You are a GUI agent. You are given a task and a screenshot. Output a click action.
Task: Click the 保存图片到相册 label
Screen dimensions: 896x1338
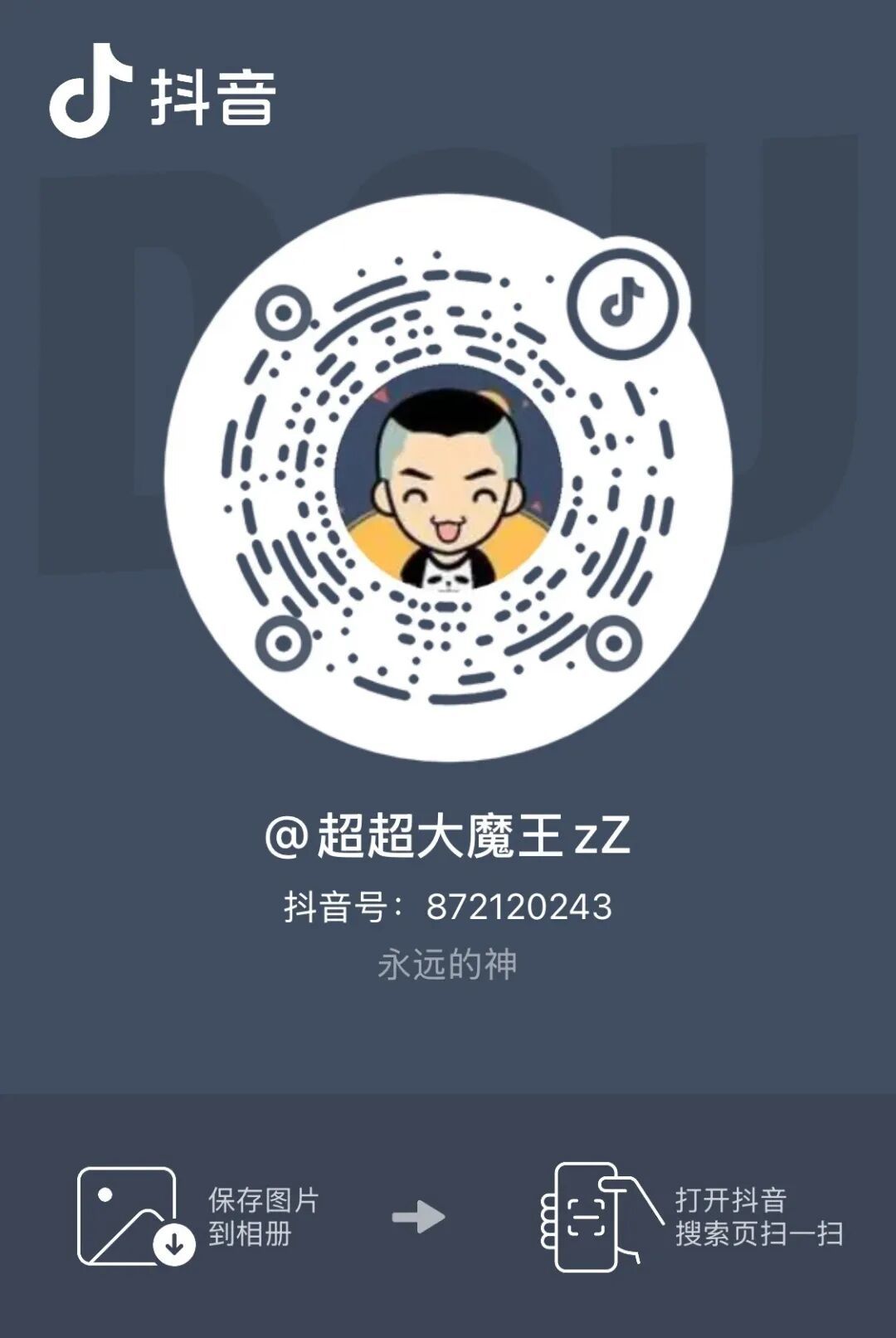tap(262, 1218)
